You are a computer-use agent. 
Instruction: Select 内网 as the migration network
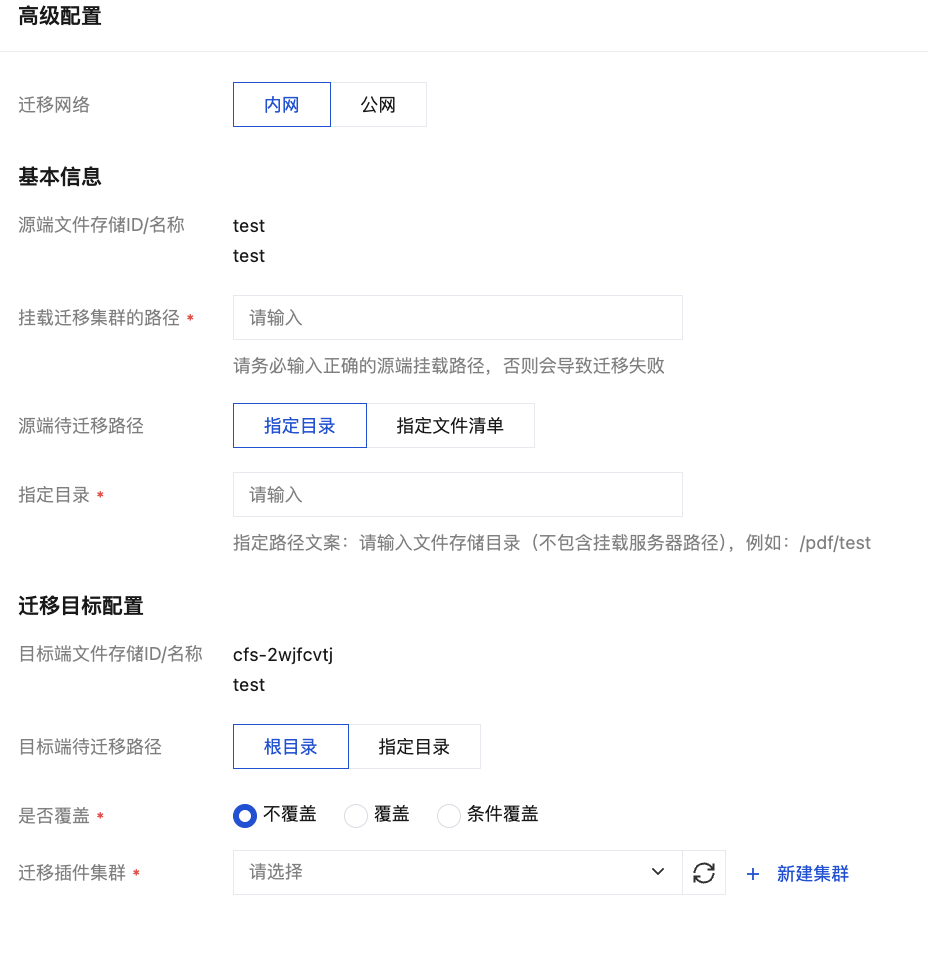(x=281, y=105)
